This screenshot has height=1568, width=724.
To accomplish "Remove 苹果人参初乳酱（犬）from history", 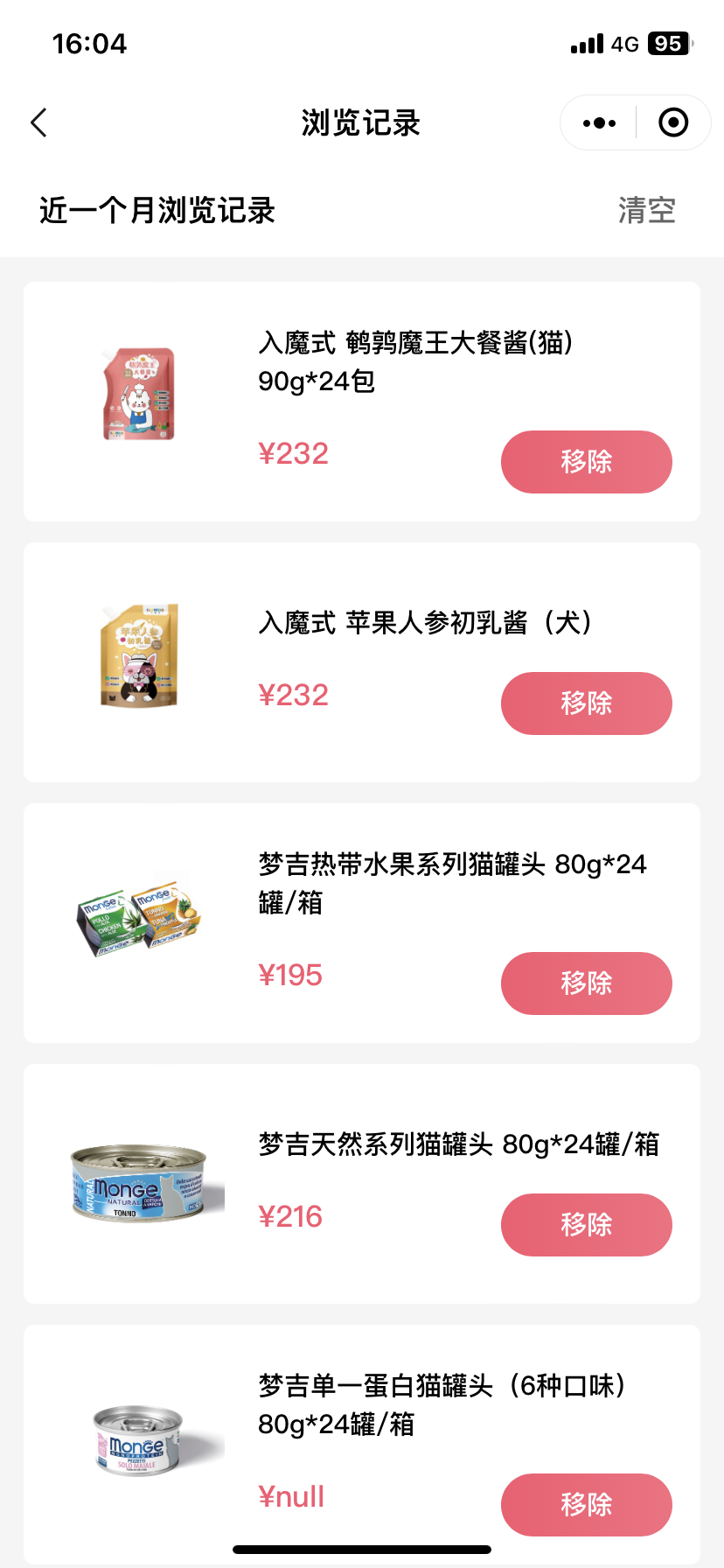I will [x=586, y=703].
